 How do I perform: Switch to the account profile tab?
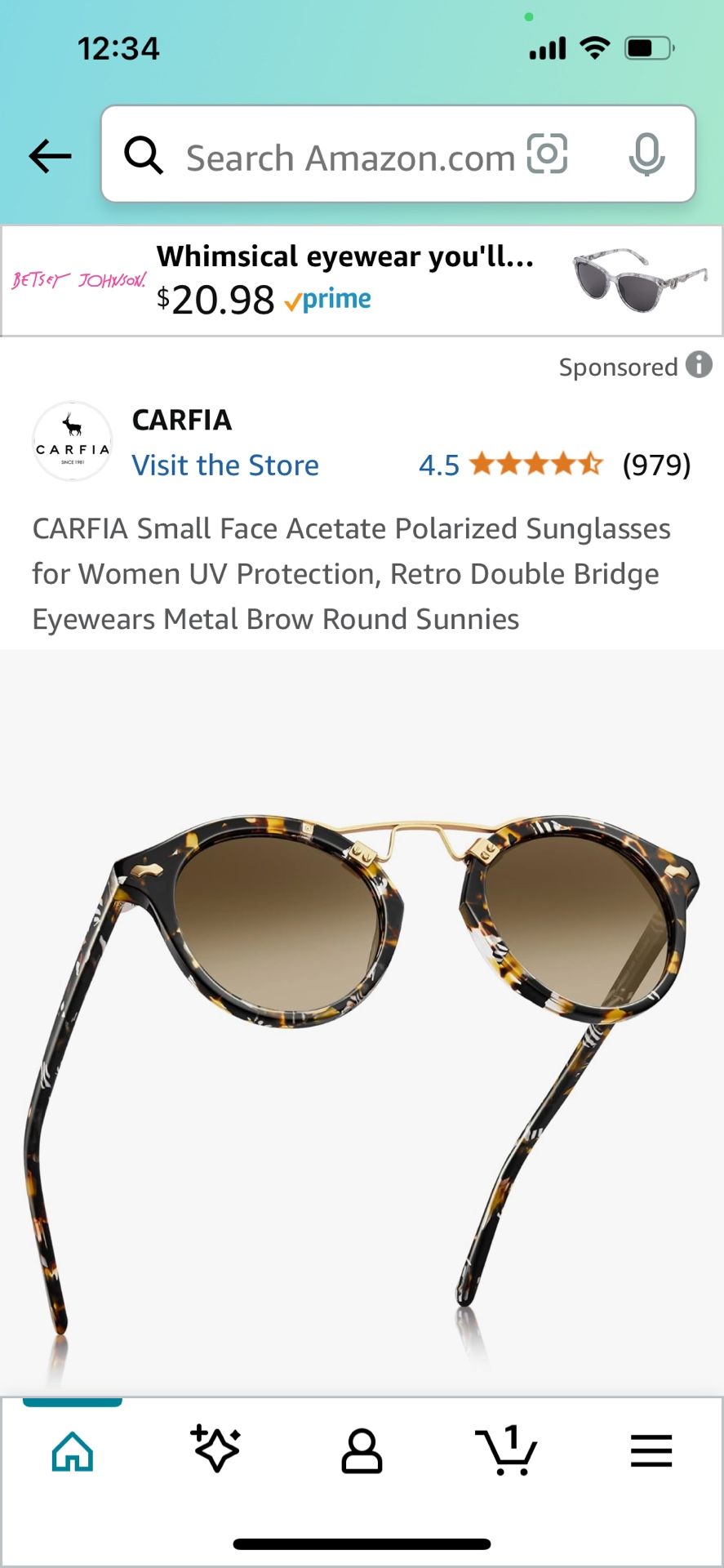pos(362,1451)
